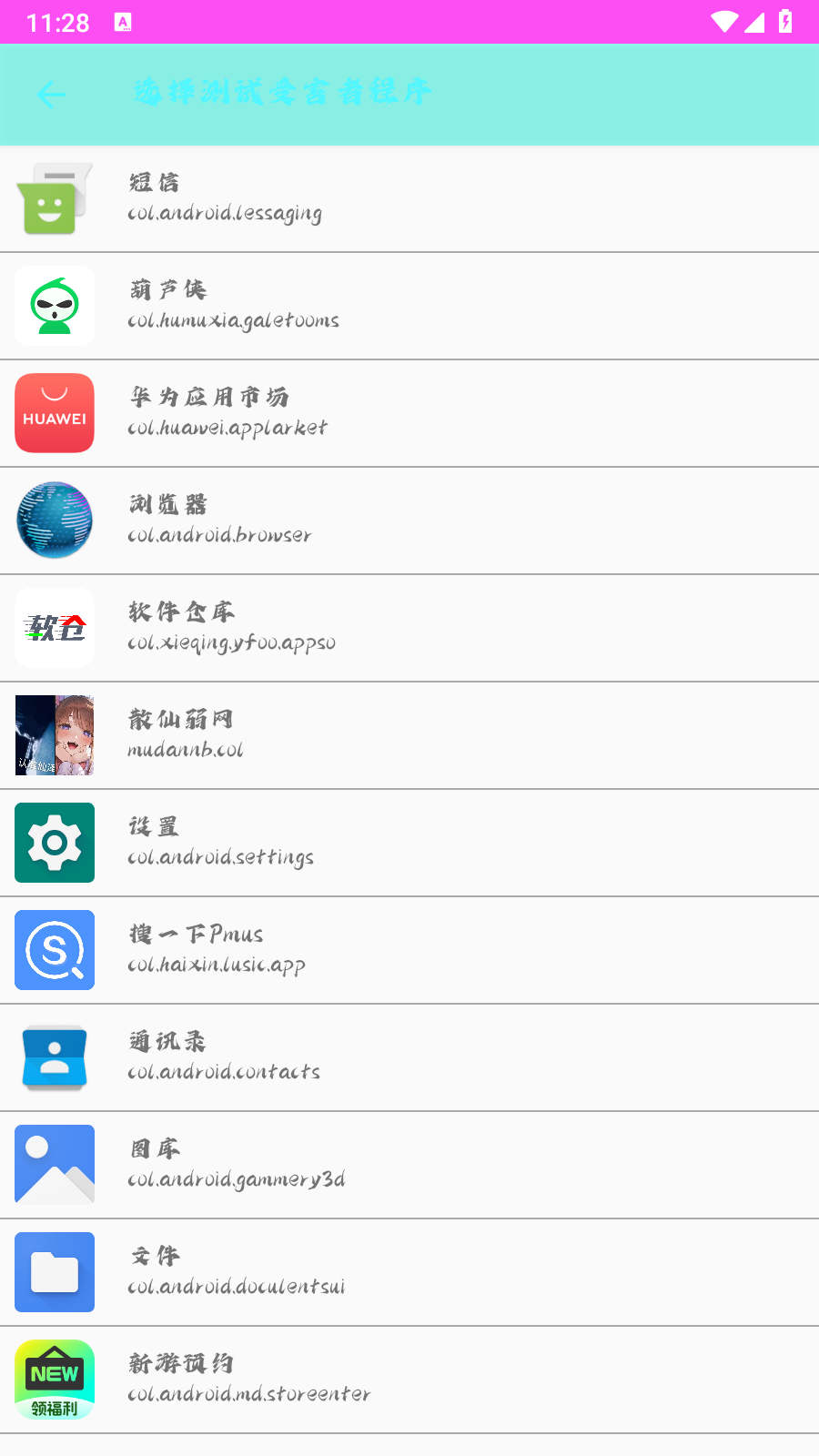Click the 散仙萌网 anime thumbnail icon

click(55, 735)
